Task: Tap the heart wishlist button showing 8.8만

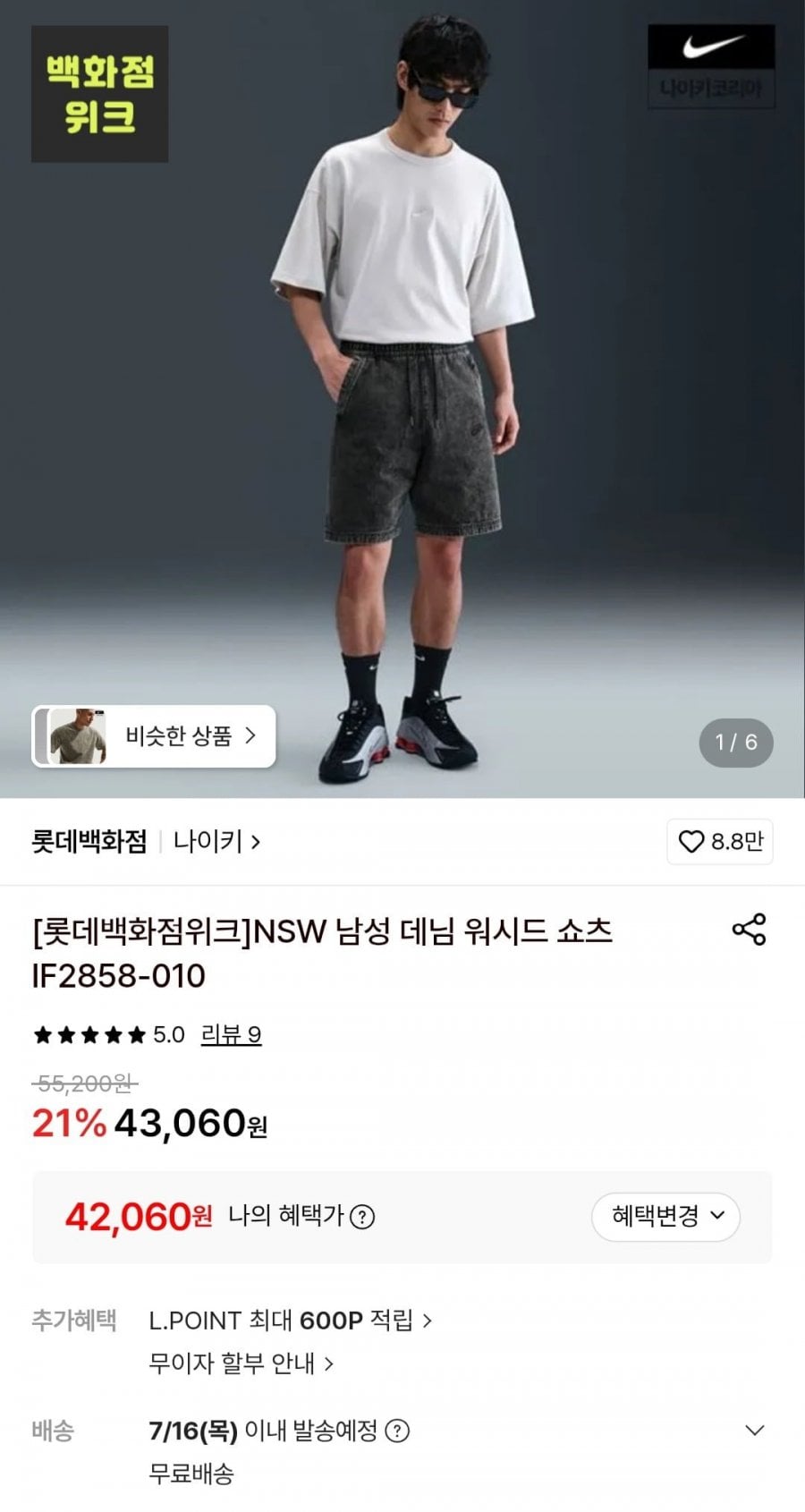Action: [x=720, y=842]
